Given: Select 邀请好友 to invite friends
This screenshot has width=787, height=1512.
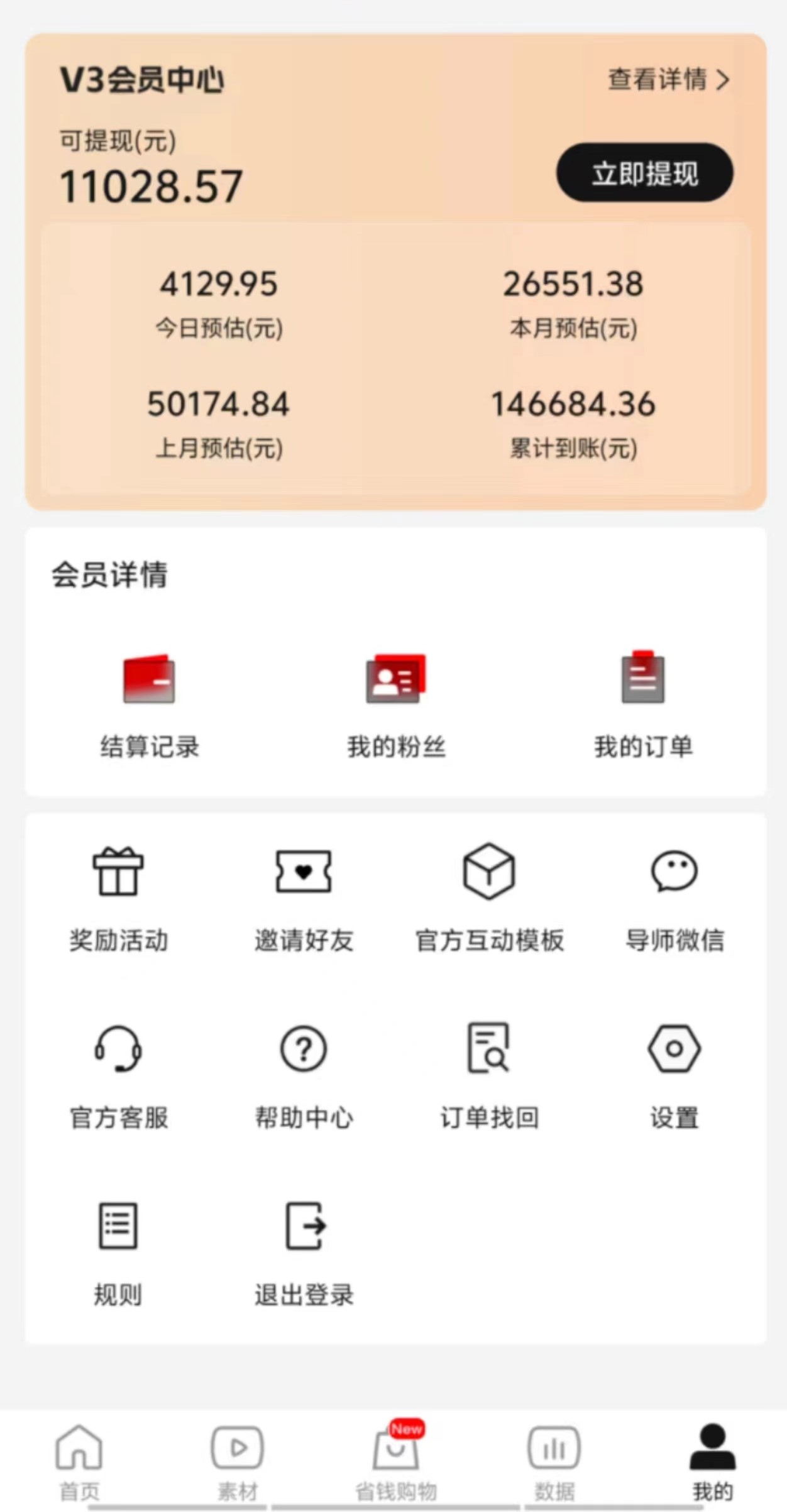Looking at the screenshot, I should pyautogui.click(x=304, y=897).
